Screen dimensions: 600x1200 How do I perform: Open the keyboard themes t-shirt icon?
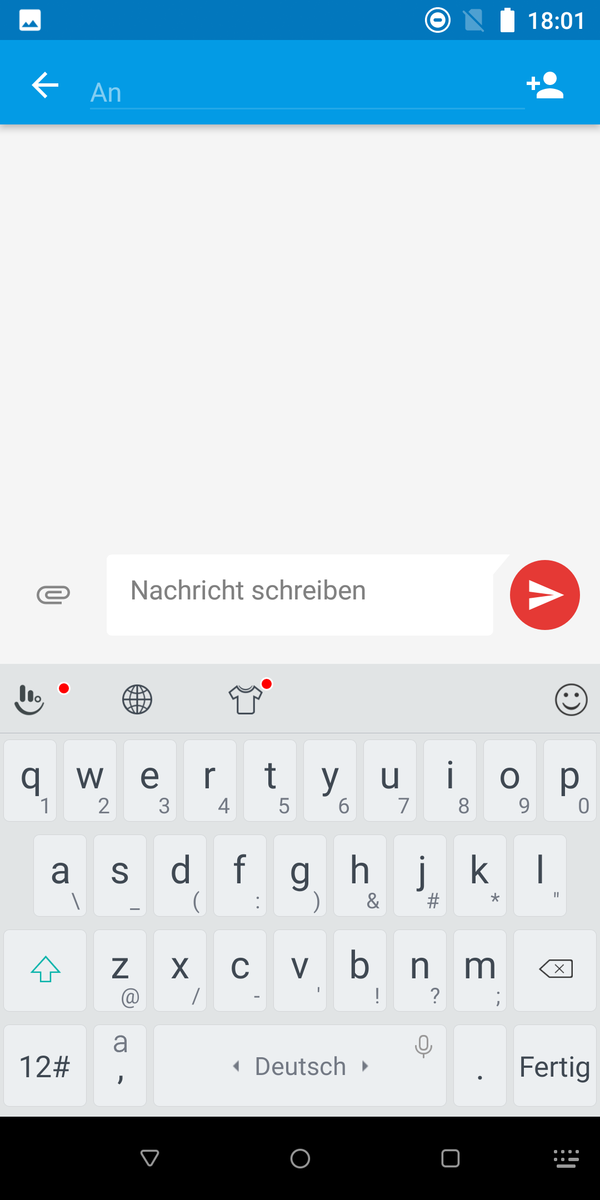tap(245, 700)
